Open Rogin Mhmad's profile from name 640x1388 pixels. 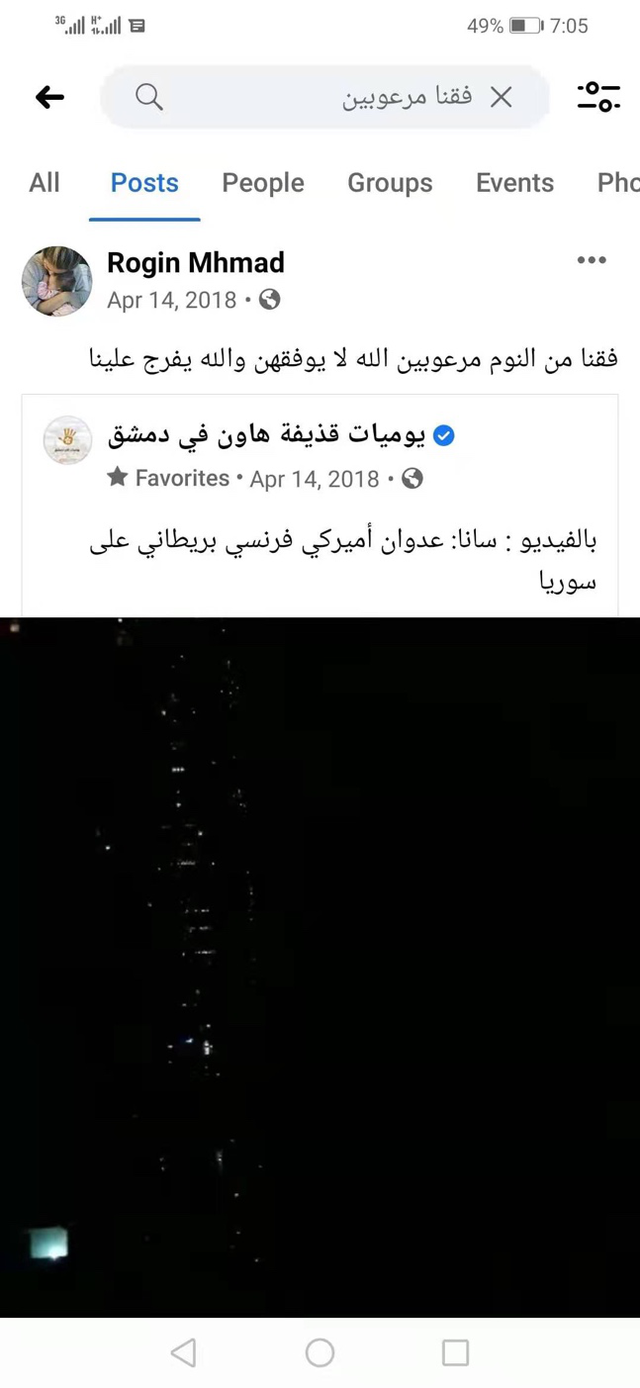click(x=195, y=263)
